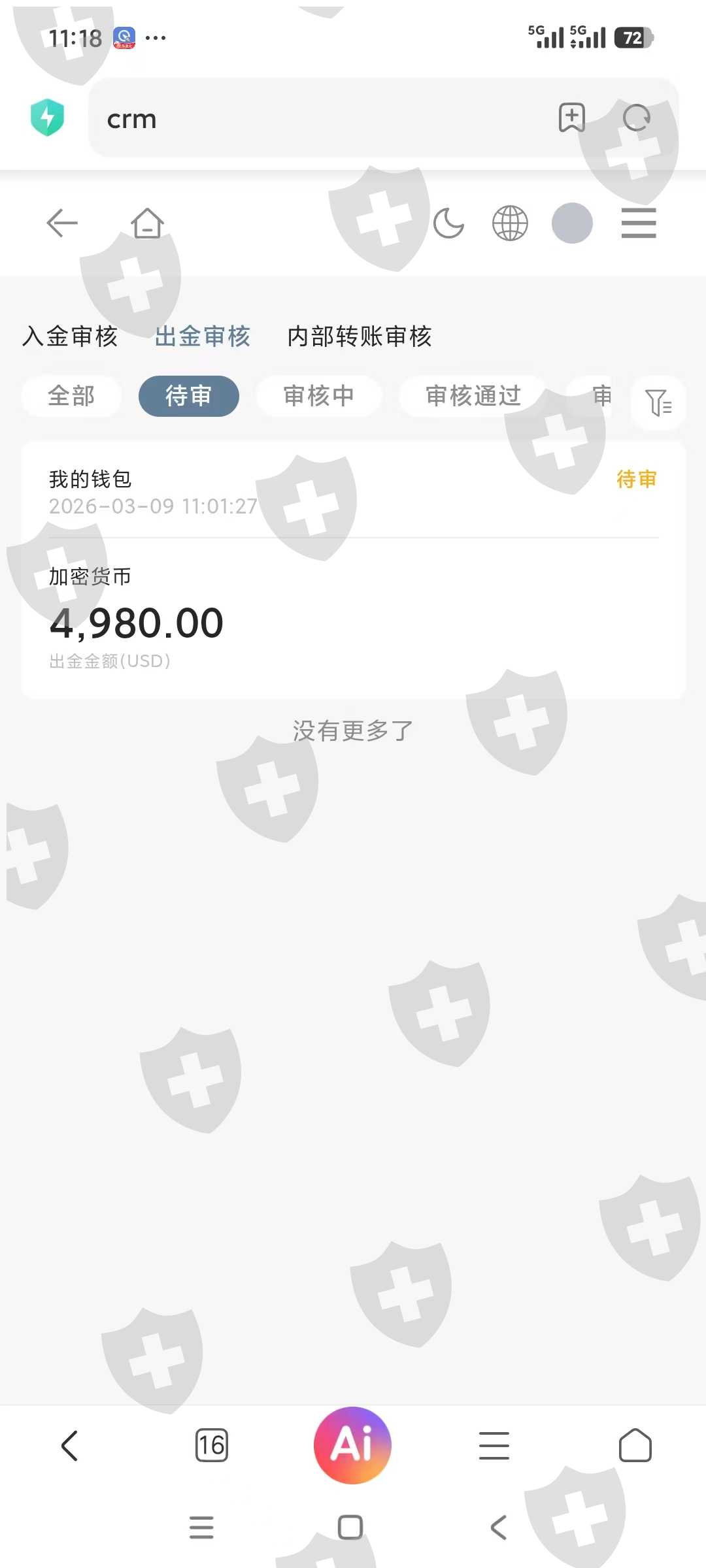The height and width of the screenshot is (1568, 706).
Task: Select the 待审 filter chip
Action: tap(189, 396)
